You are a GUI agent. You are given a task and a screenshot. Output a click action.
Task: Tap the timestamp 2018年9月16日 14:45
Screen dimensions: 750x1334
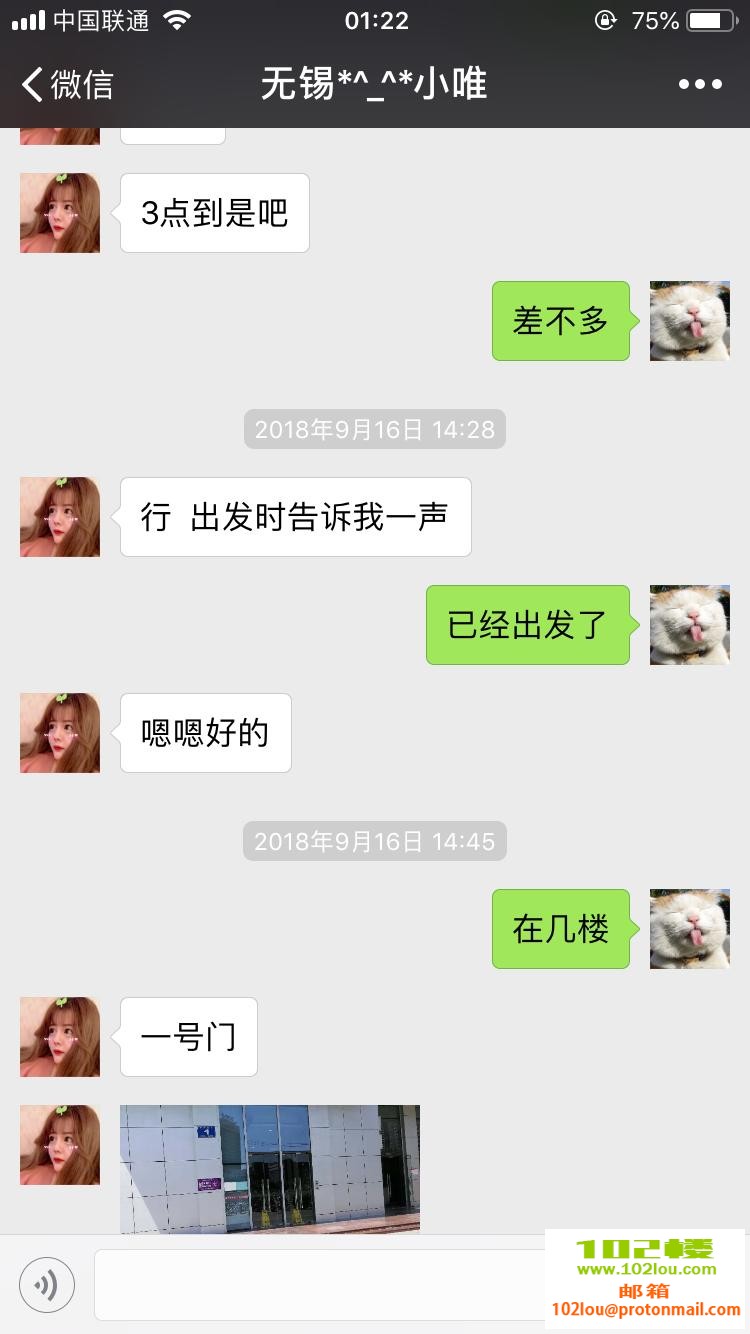pos(374,841)
